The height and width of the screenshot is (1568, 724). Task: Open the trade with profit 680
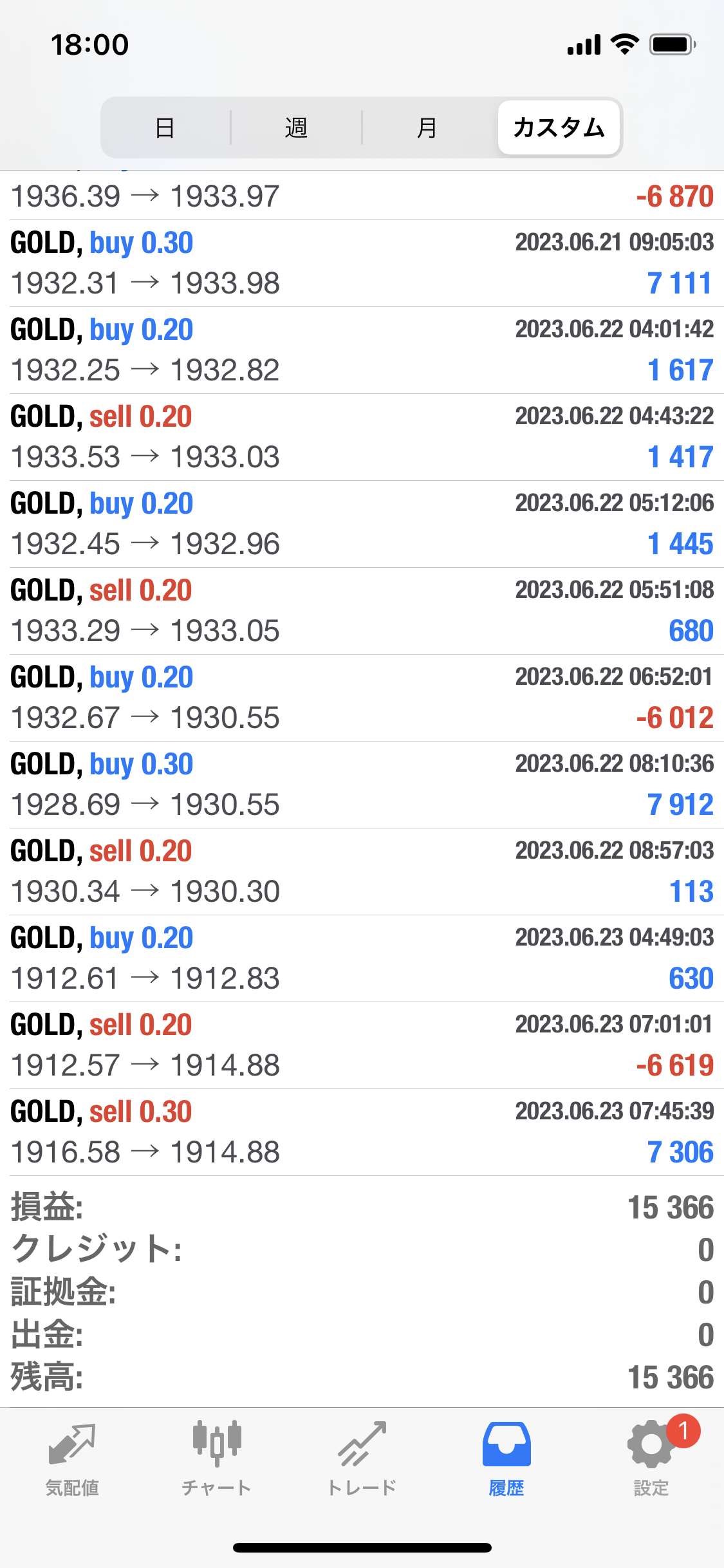pos(362,611)
